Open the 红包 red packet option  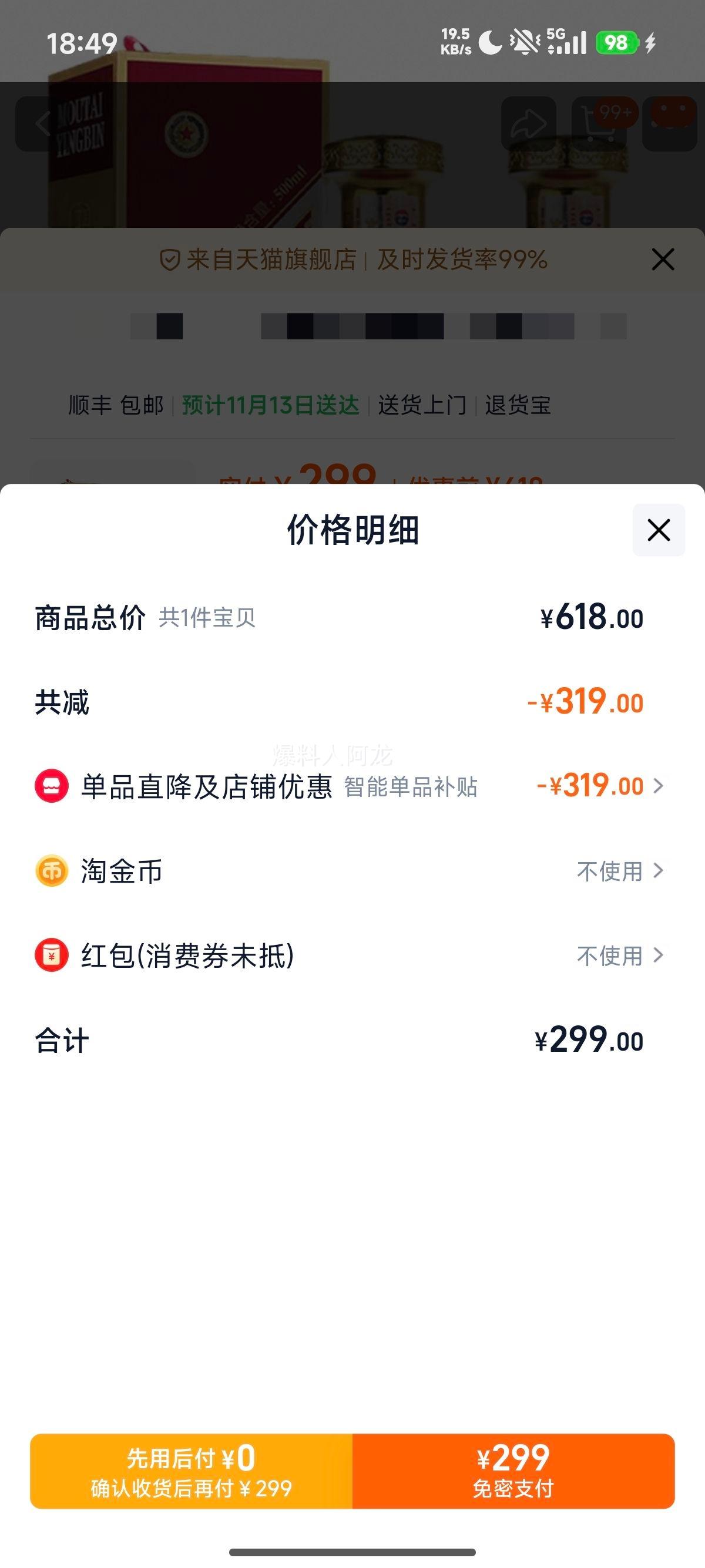pos(620,955)
